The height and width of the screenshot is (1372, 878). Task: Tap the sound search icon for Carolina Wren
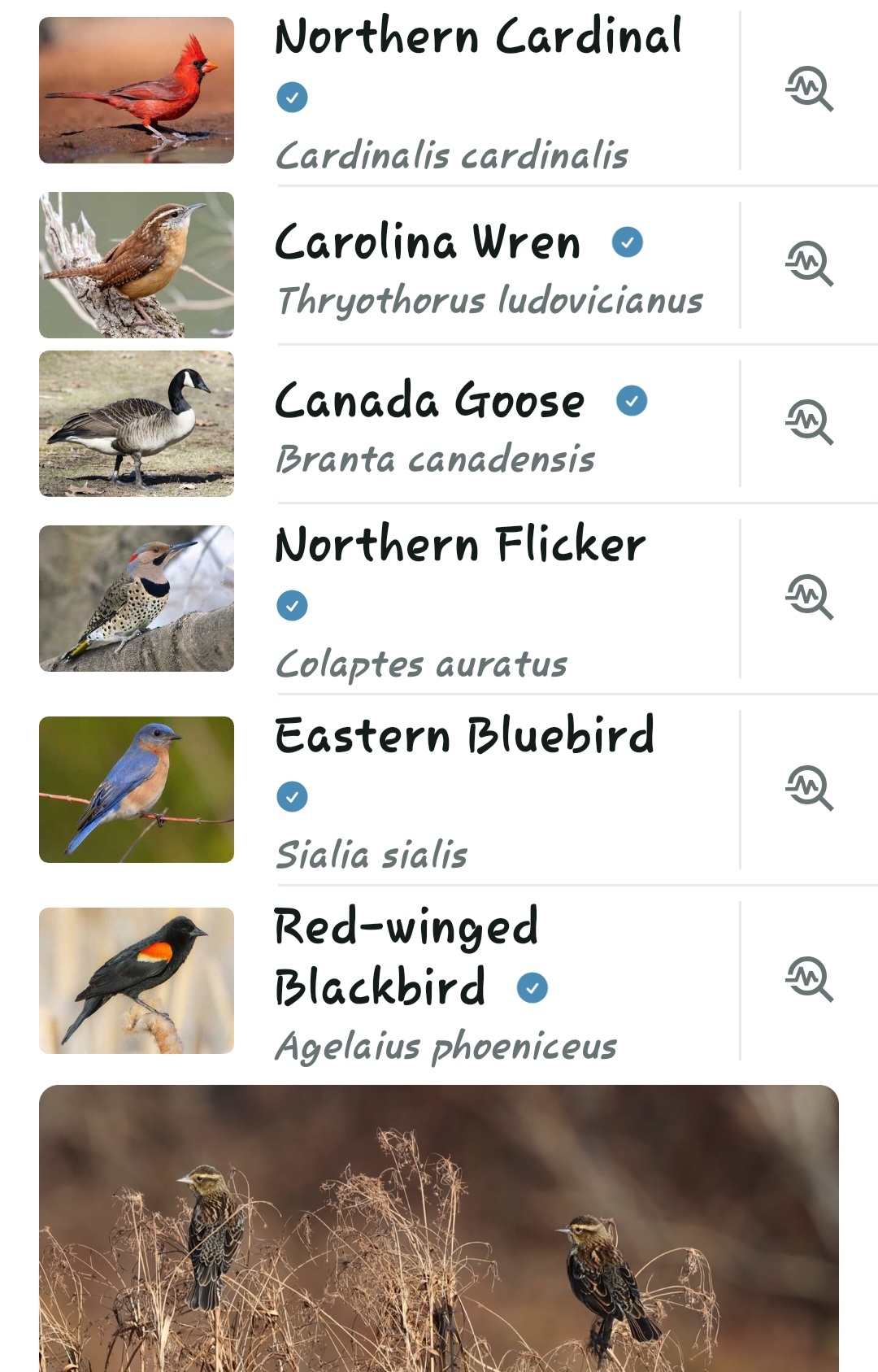(809, 264)
